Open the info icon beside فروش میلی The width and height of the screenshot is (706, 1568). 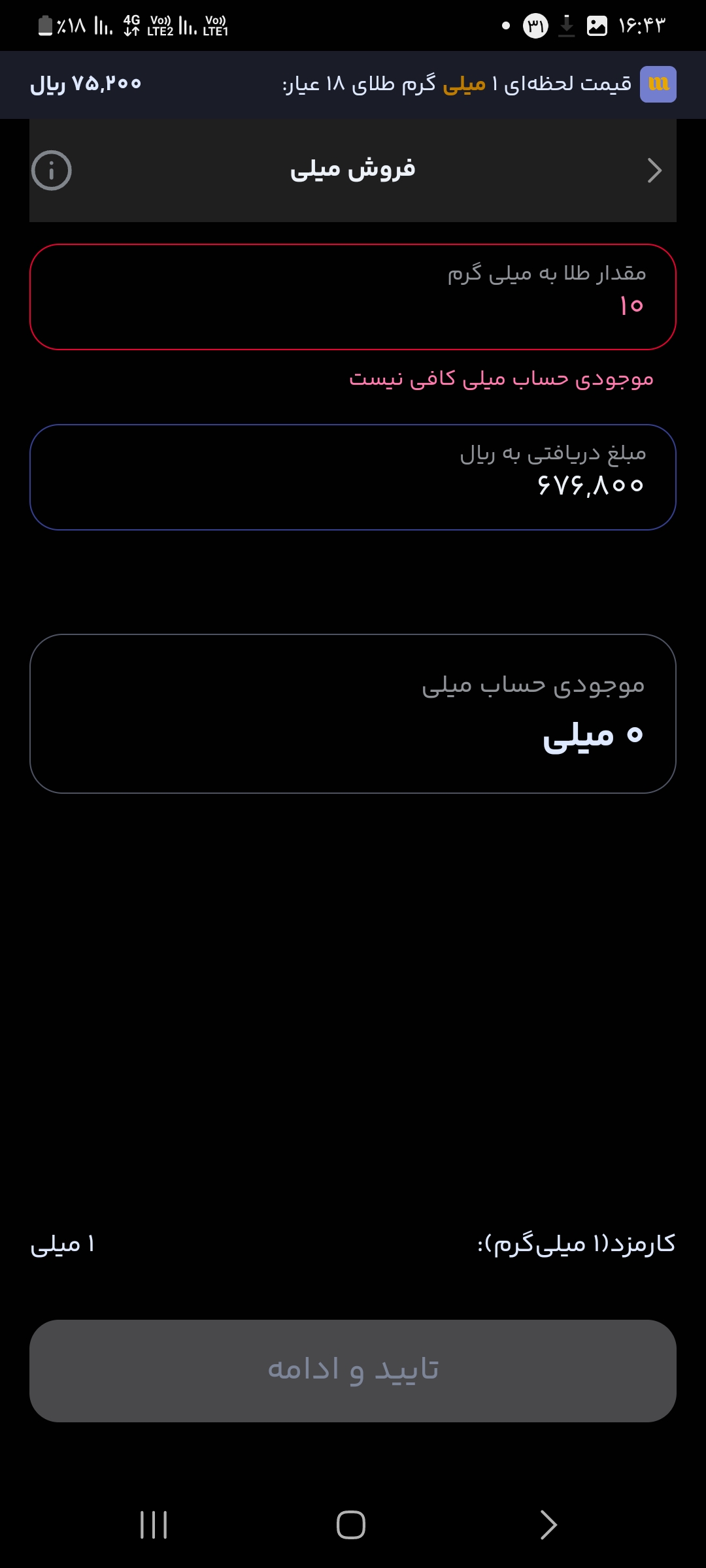[x=51, y=171]
